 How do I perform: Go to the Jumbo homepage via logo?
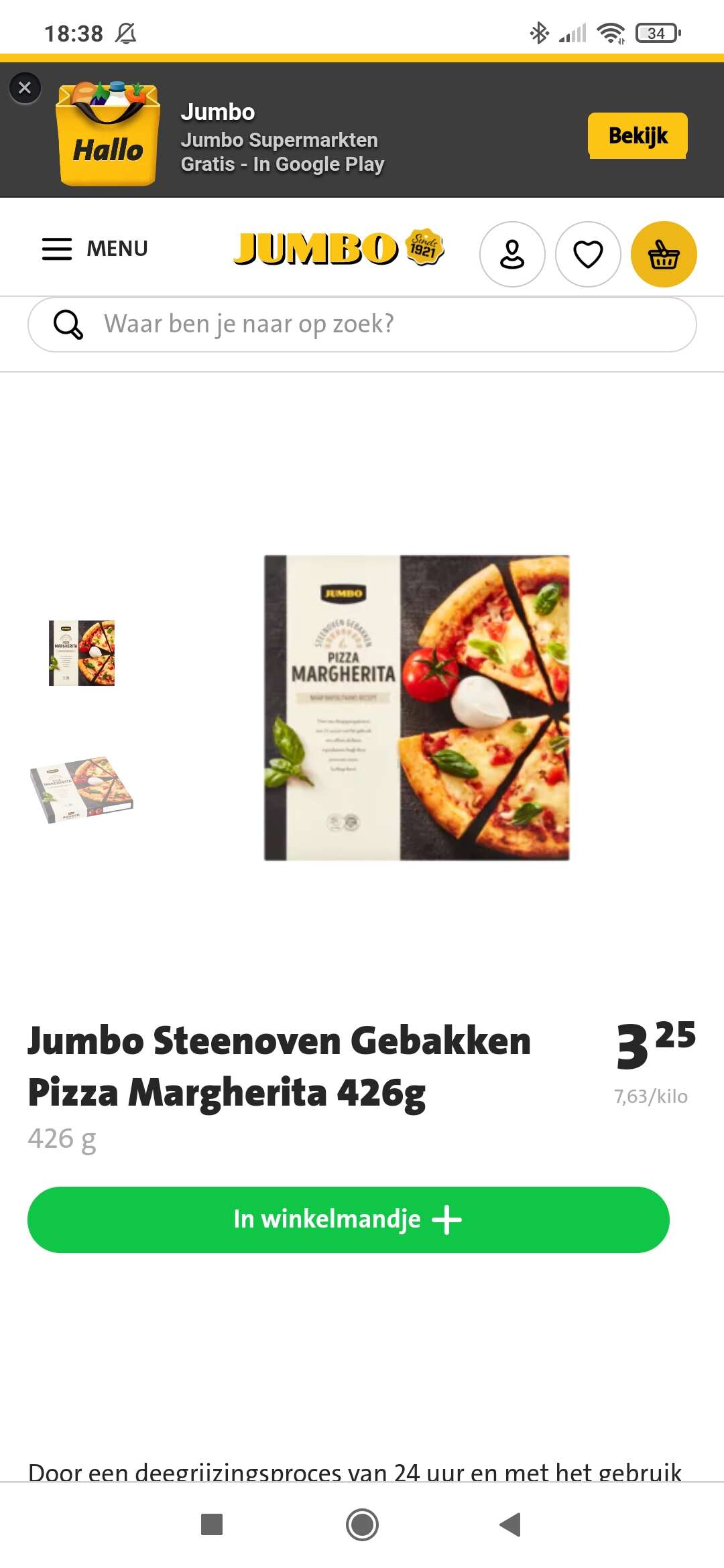pyautogui.click(x=339, y=248)
